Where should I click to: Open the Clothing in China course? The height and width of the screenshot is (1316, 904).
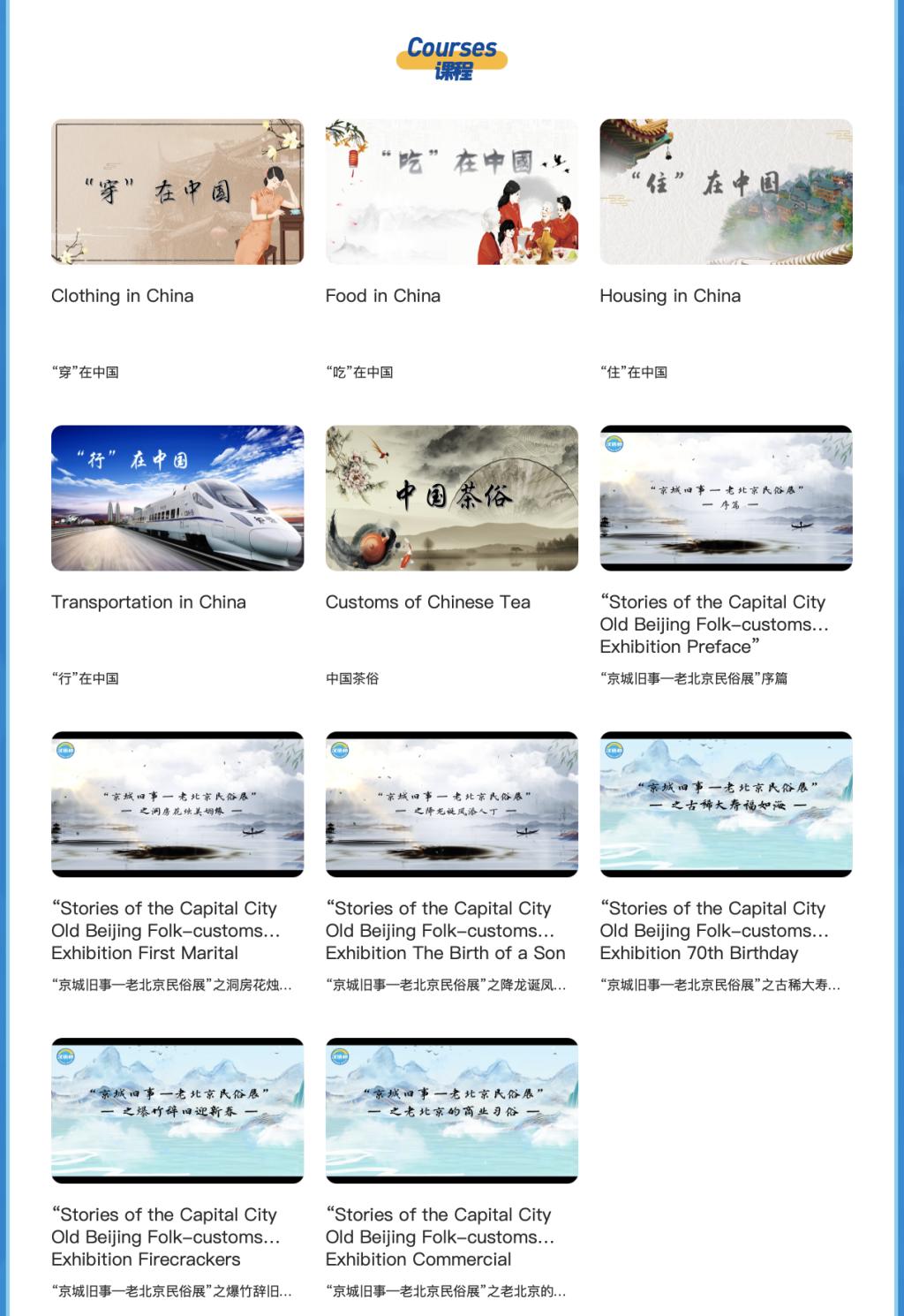point(177,192)
